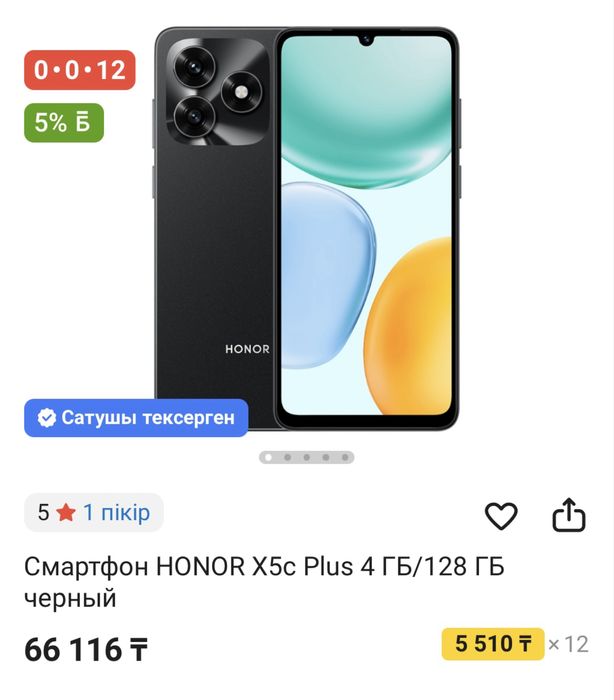The height and width of the screenshot is (700, 614).
Task: Open the 1 пікір reviews link
Action: (116, 513)
